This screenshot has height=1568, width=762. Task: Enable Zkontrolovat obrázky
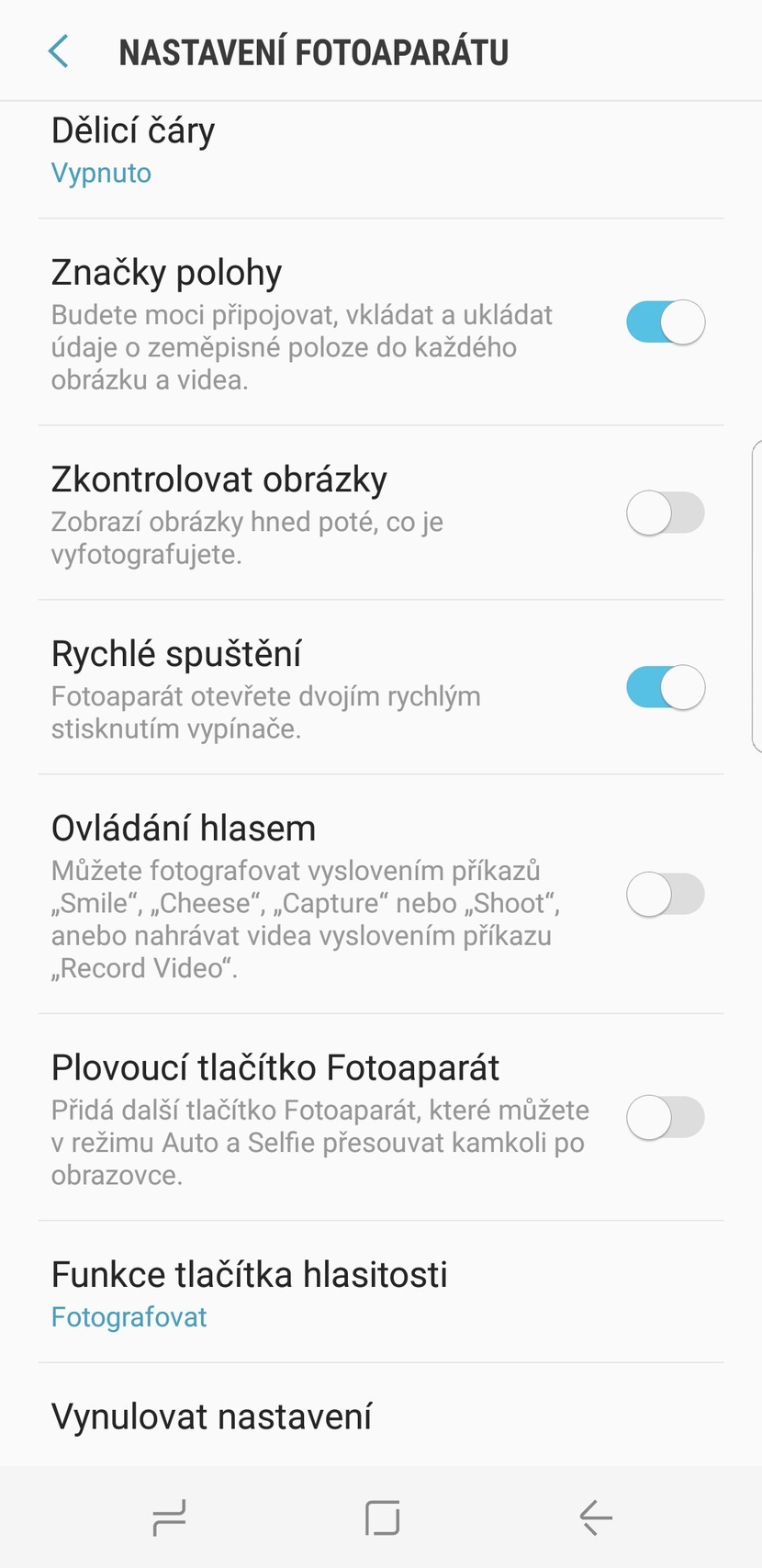(665, 513)
